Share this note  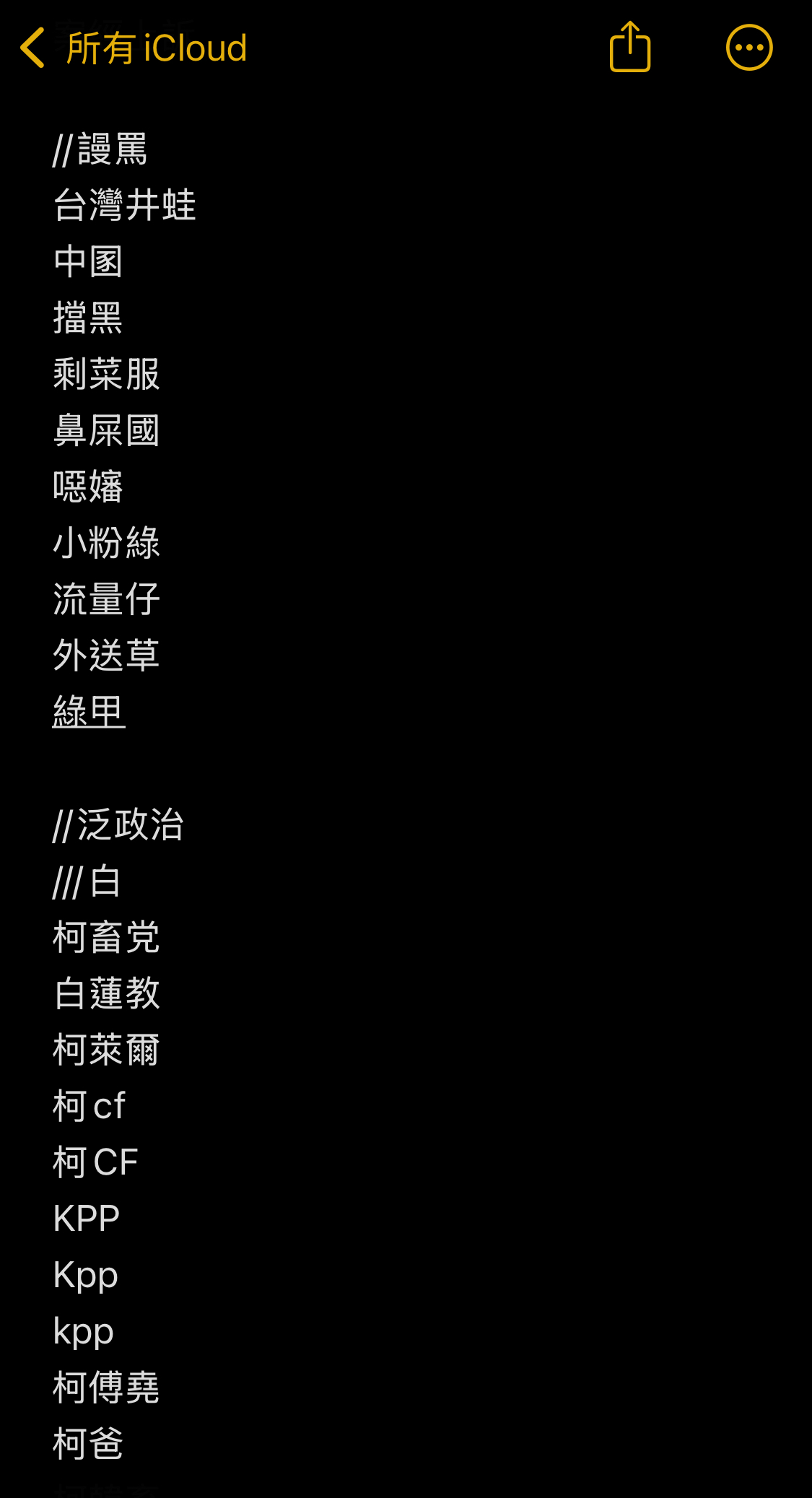pos(630,47)
